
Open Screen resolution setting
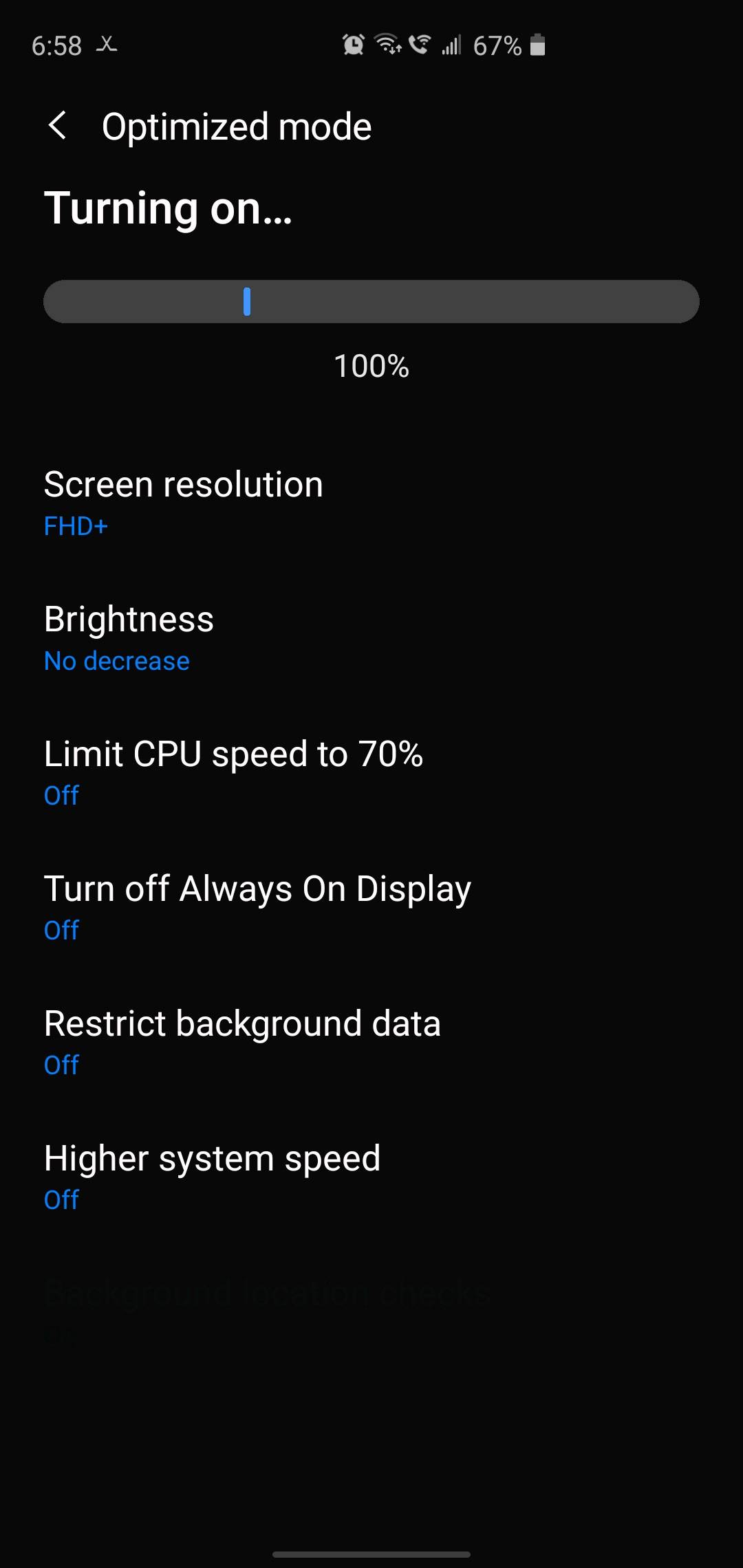183,502
